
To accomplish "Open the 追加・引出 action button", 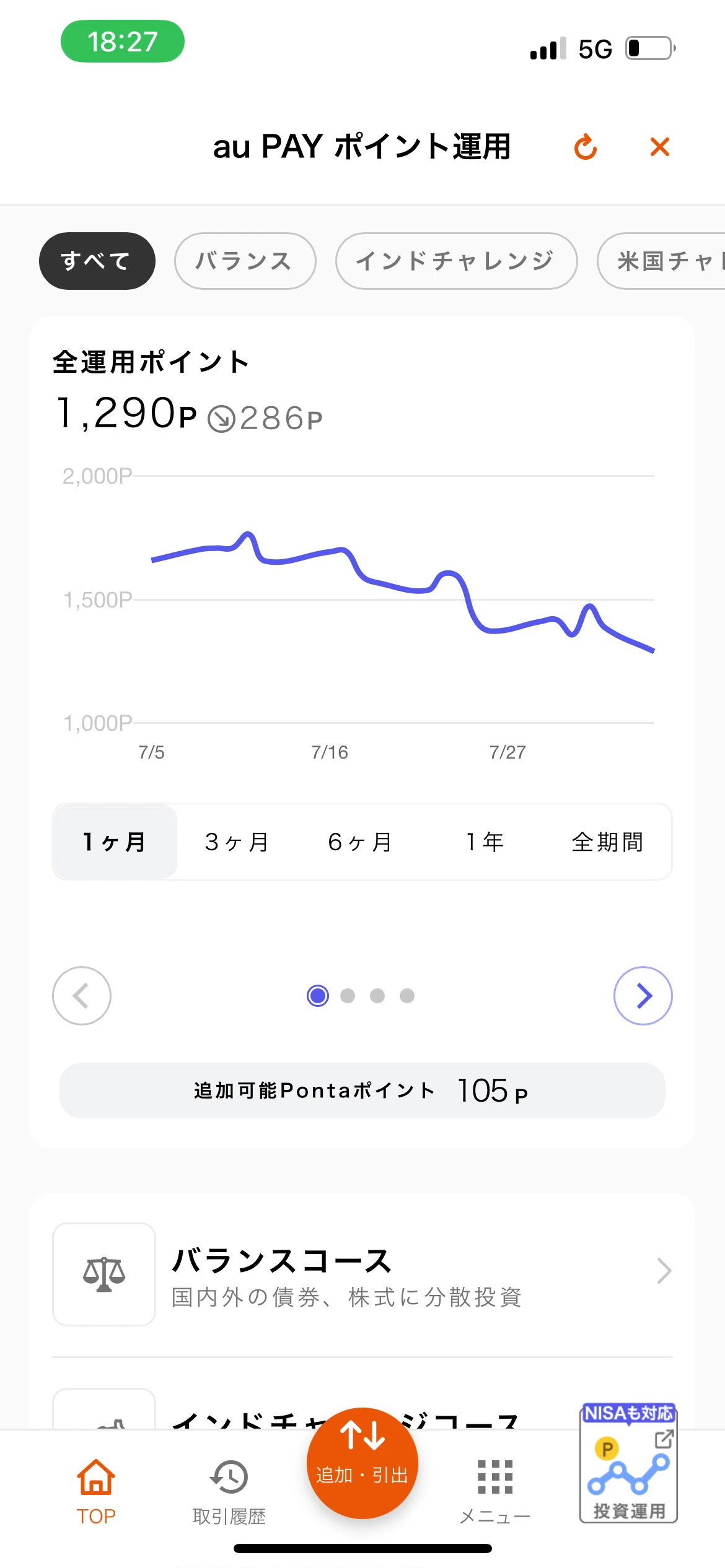I will (362, 1463).
